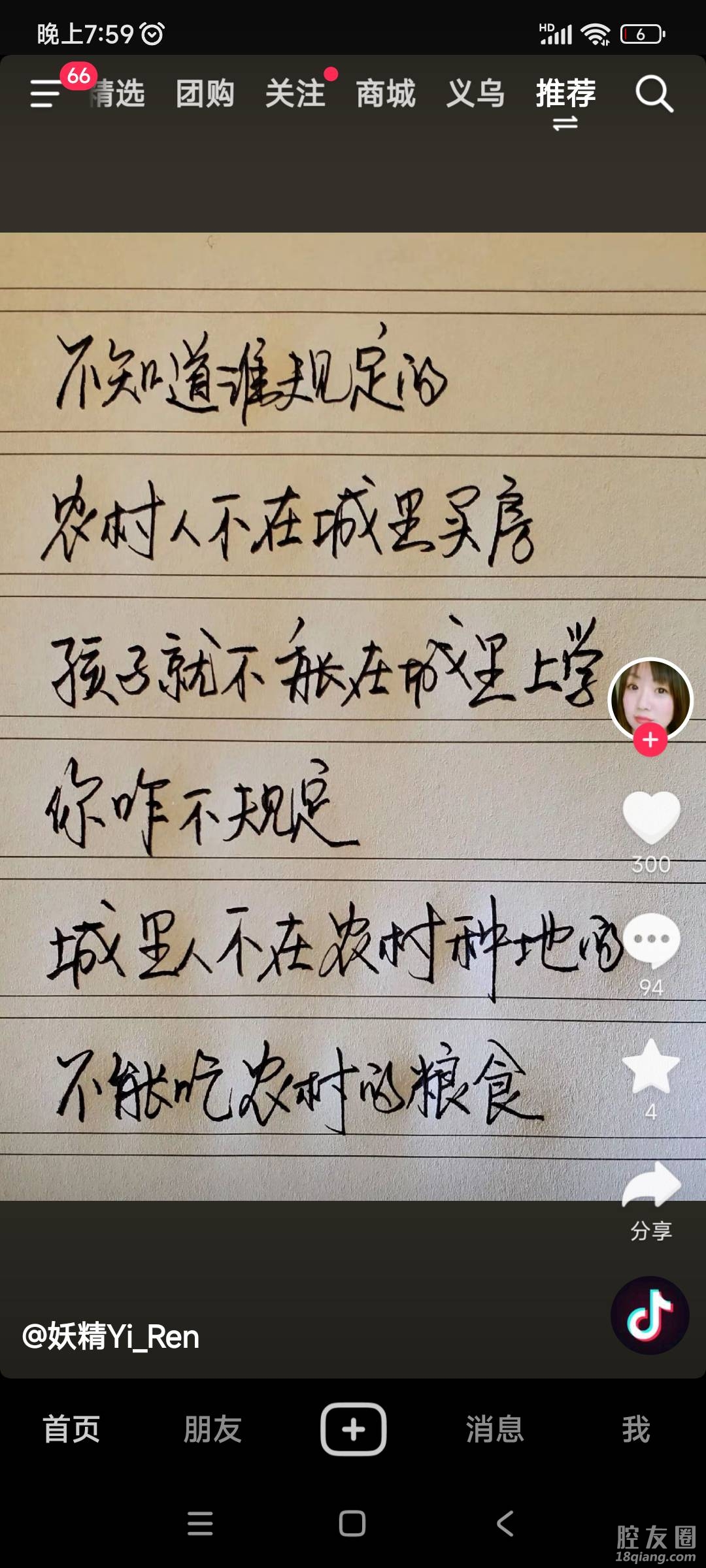Add this video to favorites star

(x=651, y=1068)
